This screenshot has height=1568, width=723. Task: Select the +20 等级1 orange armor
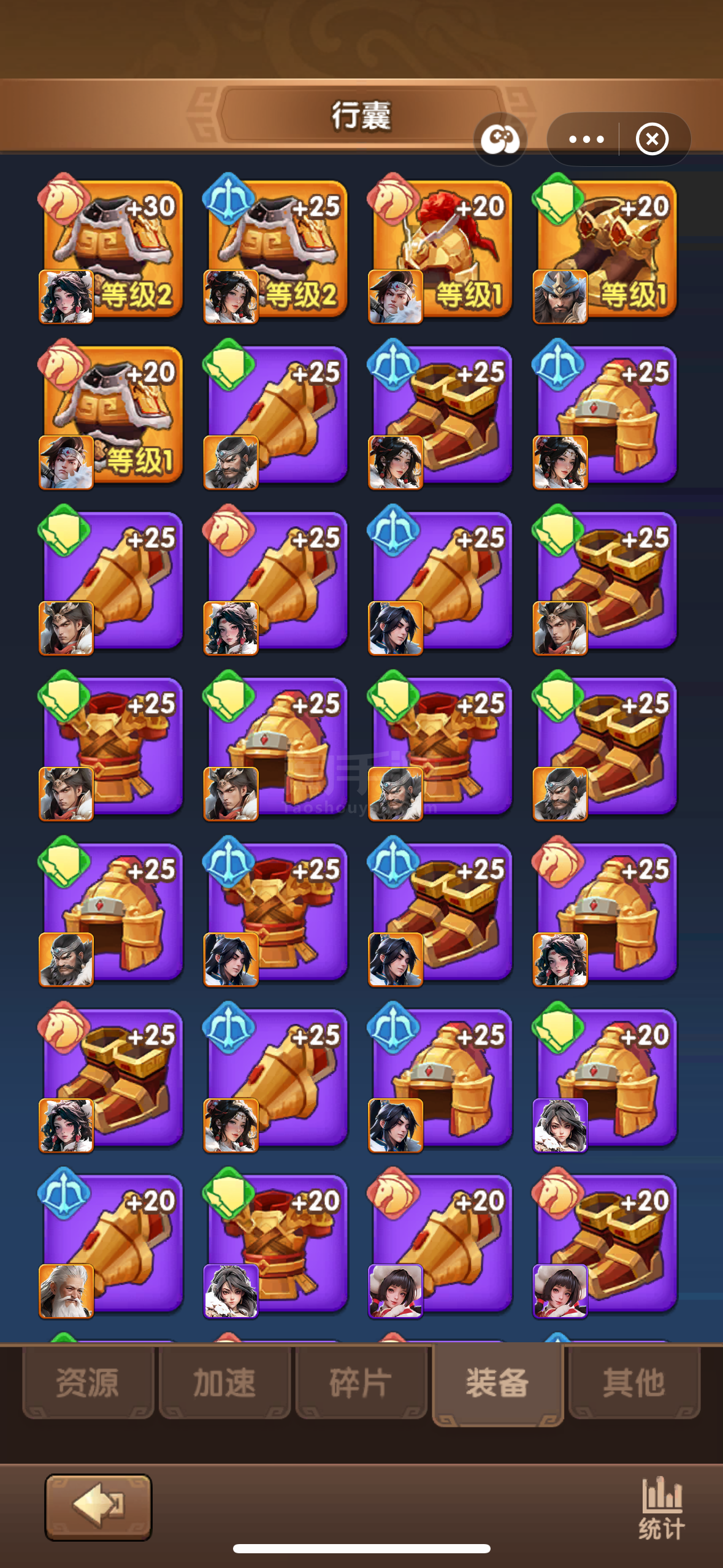pos(111,415)
